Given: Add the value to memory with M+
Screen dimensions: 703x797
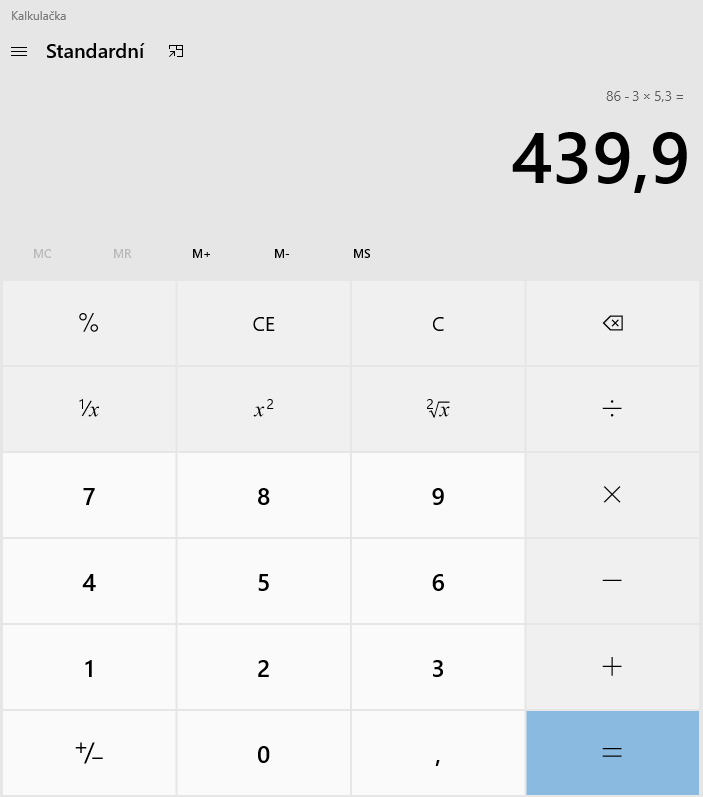Looking at the screenshot, I should 201,254.
